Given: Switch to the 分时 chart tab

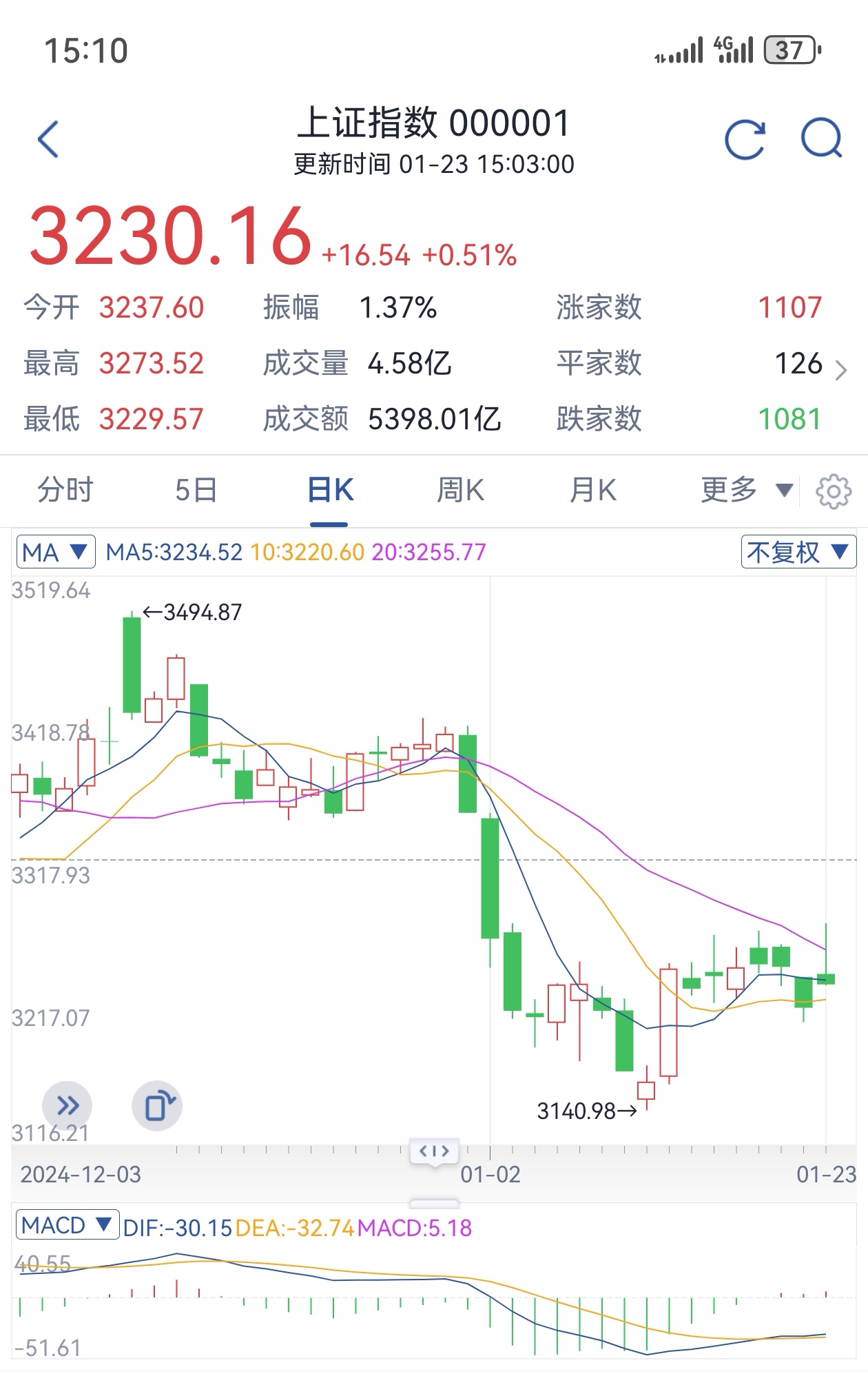Looking at the screenshot, I should click(65, 491).
